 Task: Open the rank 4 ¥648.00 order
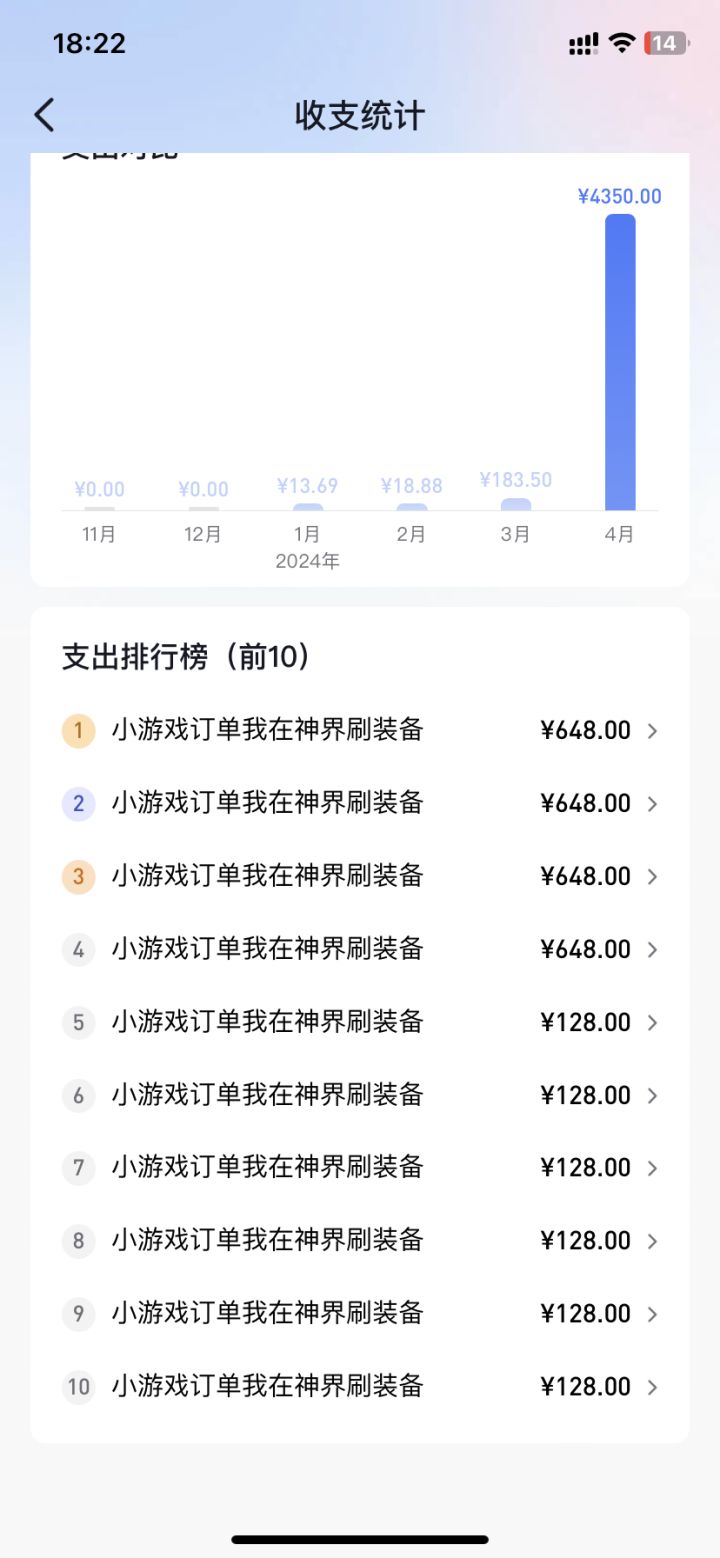360,949
